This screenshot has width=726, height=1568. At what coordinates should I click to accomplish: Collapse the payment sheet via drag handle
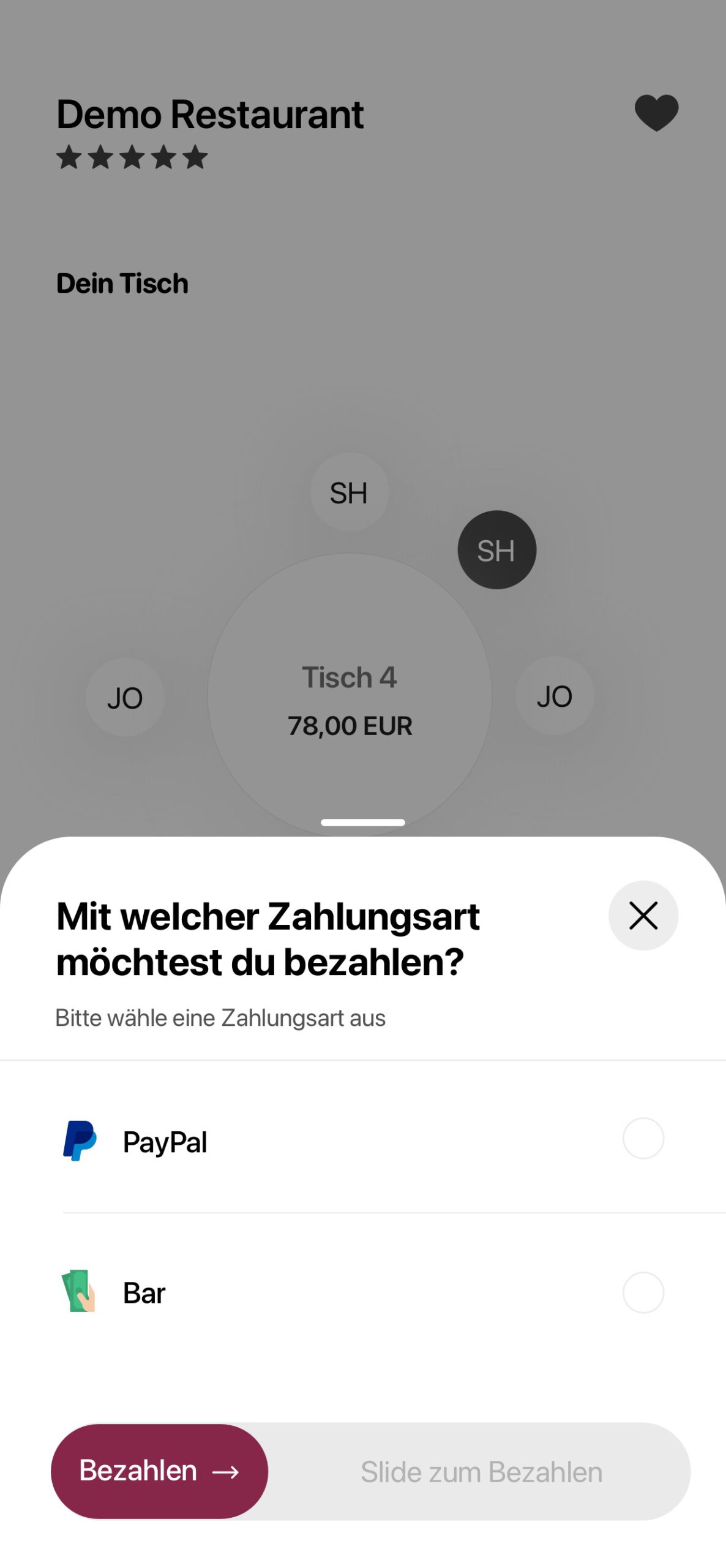pyautogui.click(x=362, y=822)
